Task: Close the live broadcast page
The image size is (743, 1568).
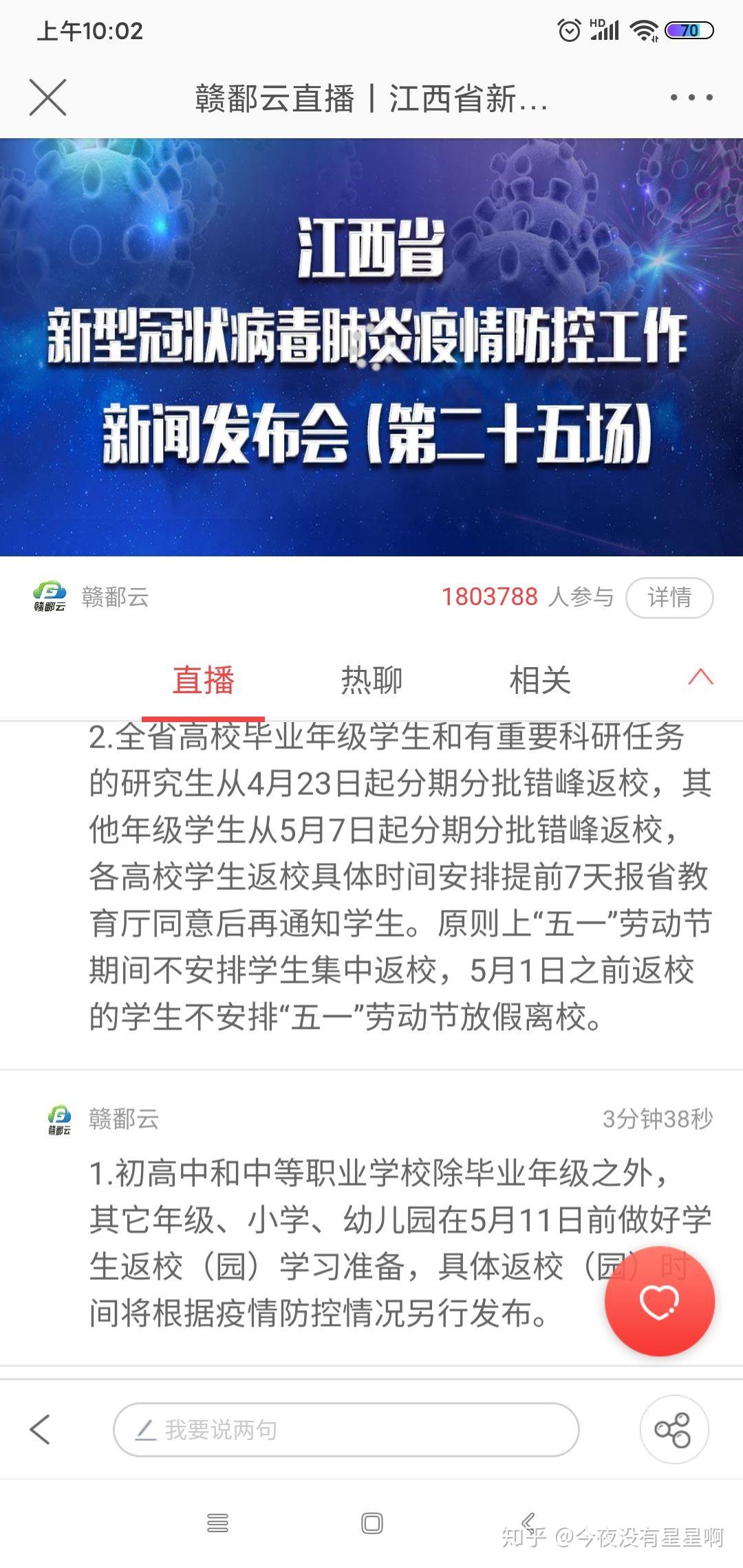Action: 48,97
